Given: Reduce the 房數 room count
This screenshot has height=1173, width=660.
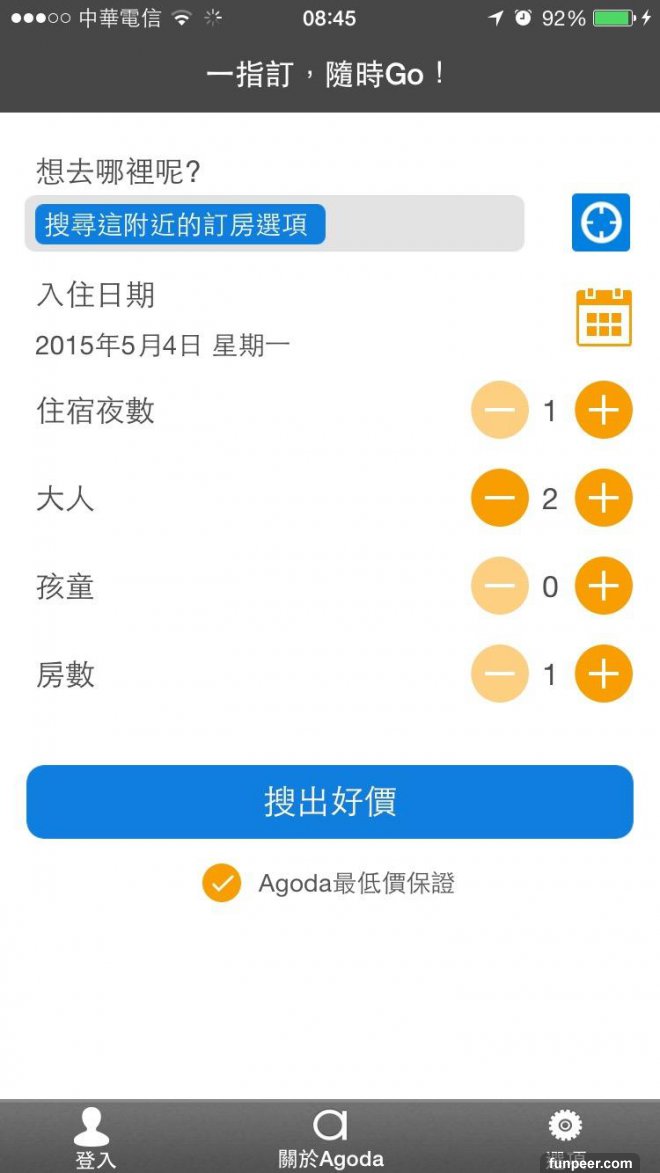Looking at the screenshot, I should pos(500,674).
